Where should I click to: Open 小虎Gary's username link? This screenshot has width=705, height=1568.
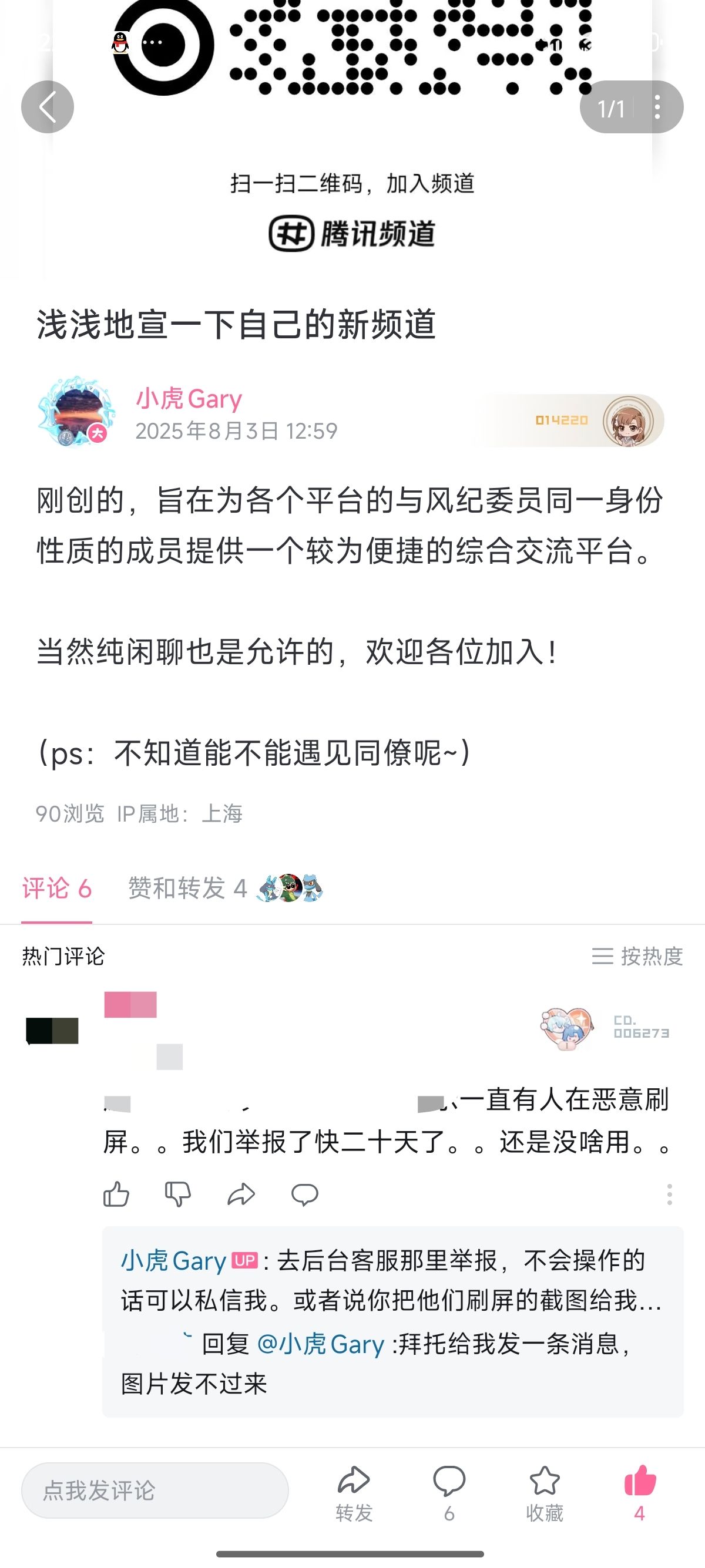pos(189,399)
